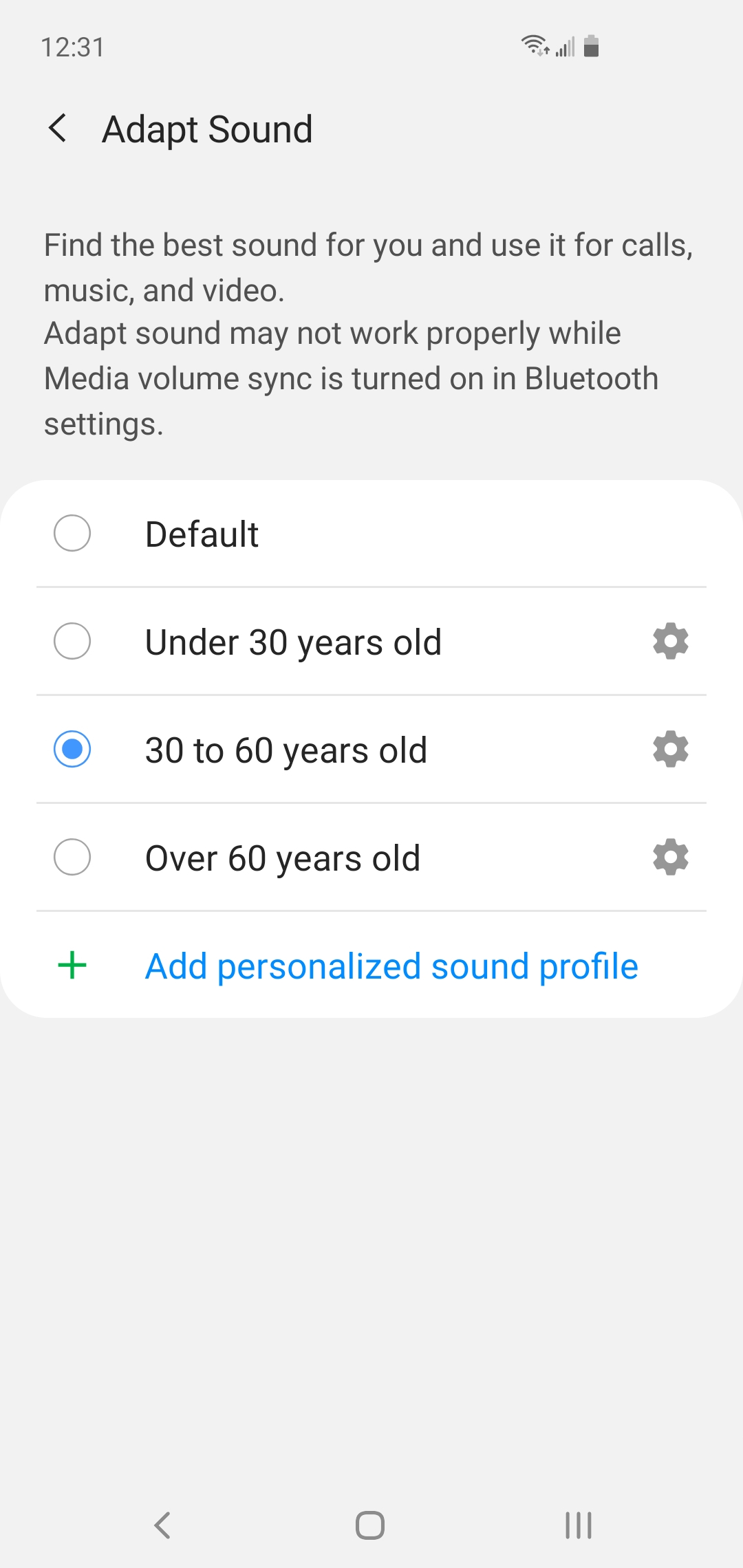Tap the system home button

(x=370, y=1525)
